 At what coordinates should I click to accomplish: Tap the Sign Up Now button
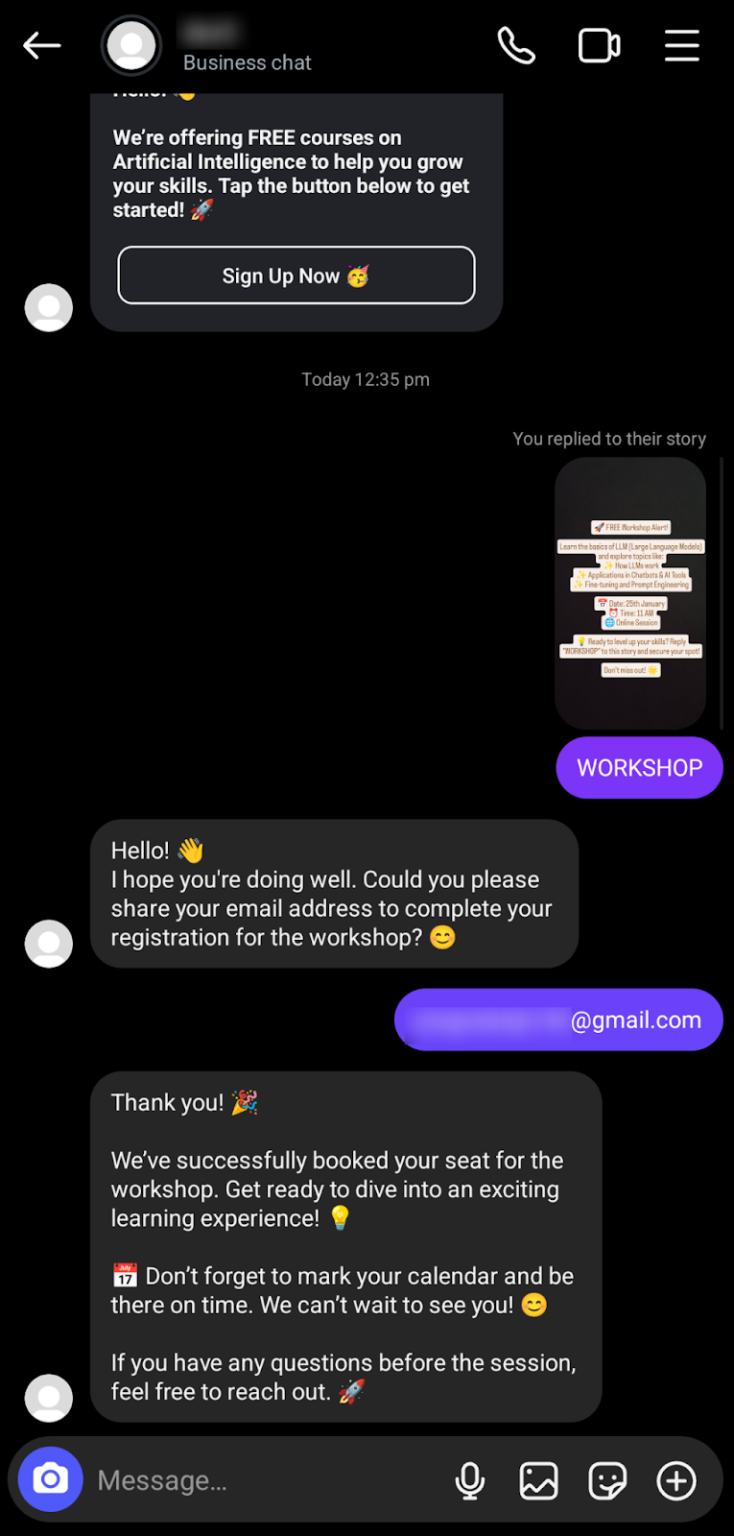(296, 275)
